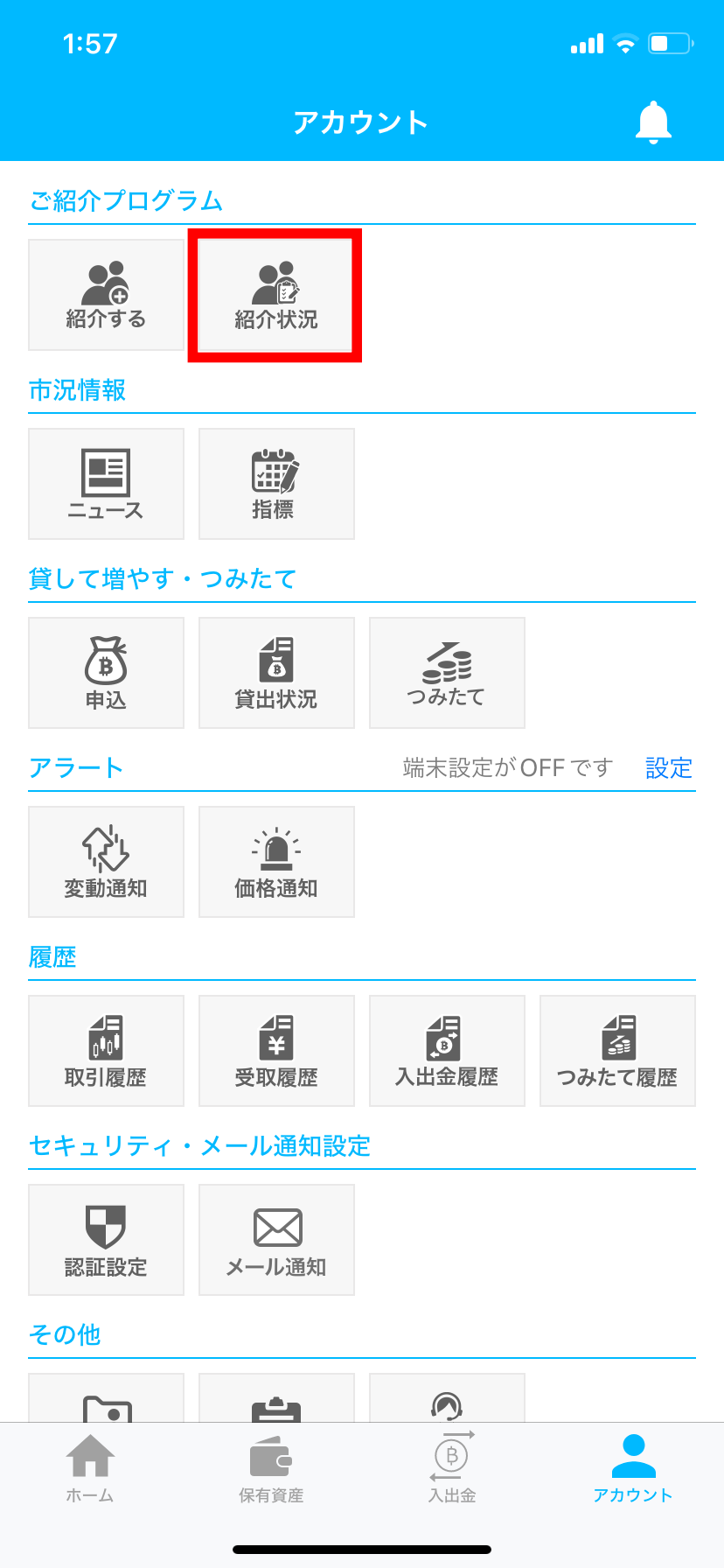Image resolution: width=724 pixels, height=1568 pixels.
Task: Tap the 設定 link for alerts
Action: (x=668, y=768)
